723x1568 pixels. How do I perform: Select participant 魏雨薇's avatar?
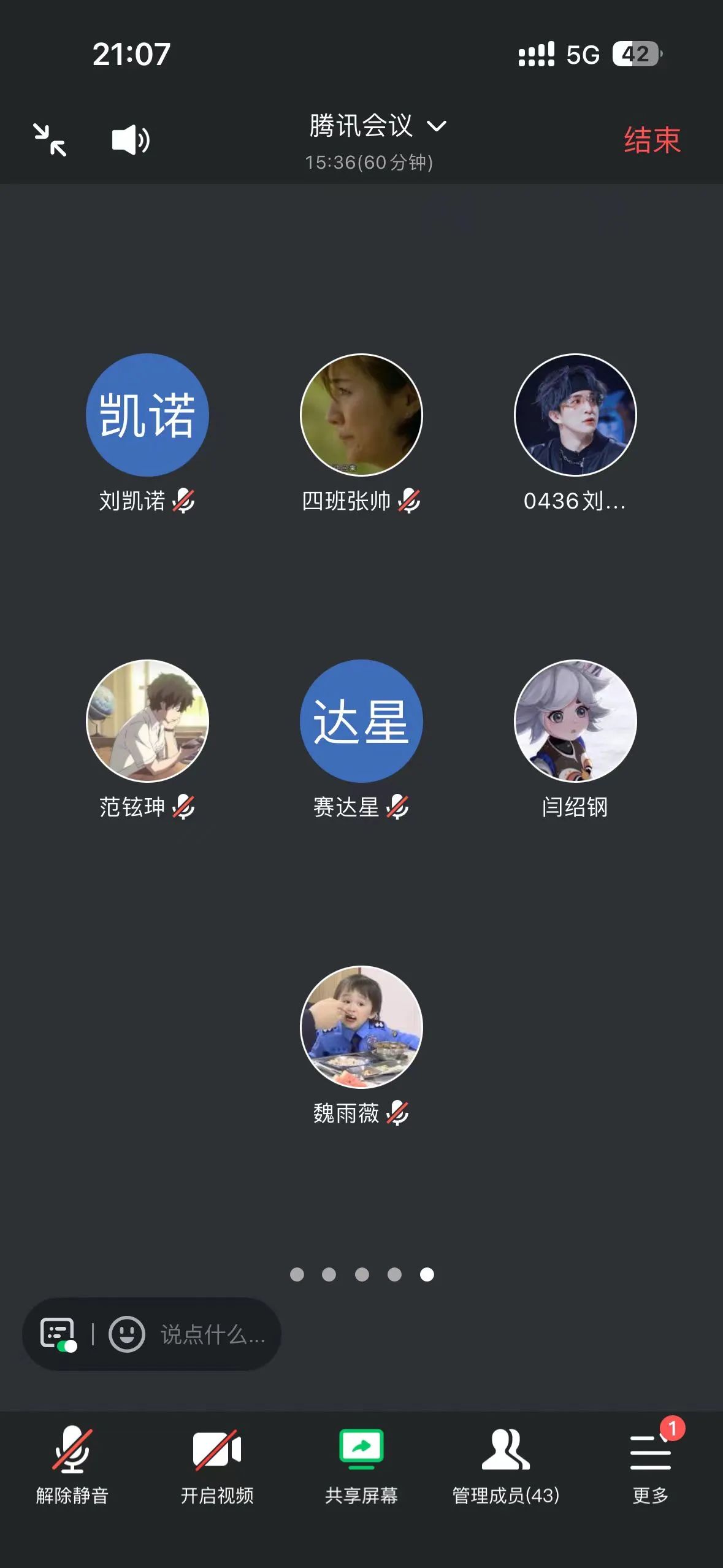[x=361, y=1027]
